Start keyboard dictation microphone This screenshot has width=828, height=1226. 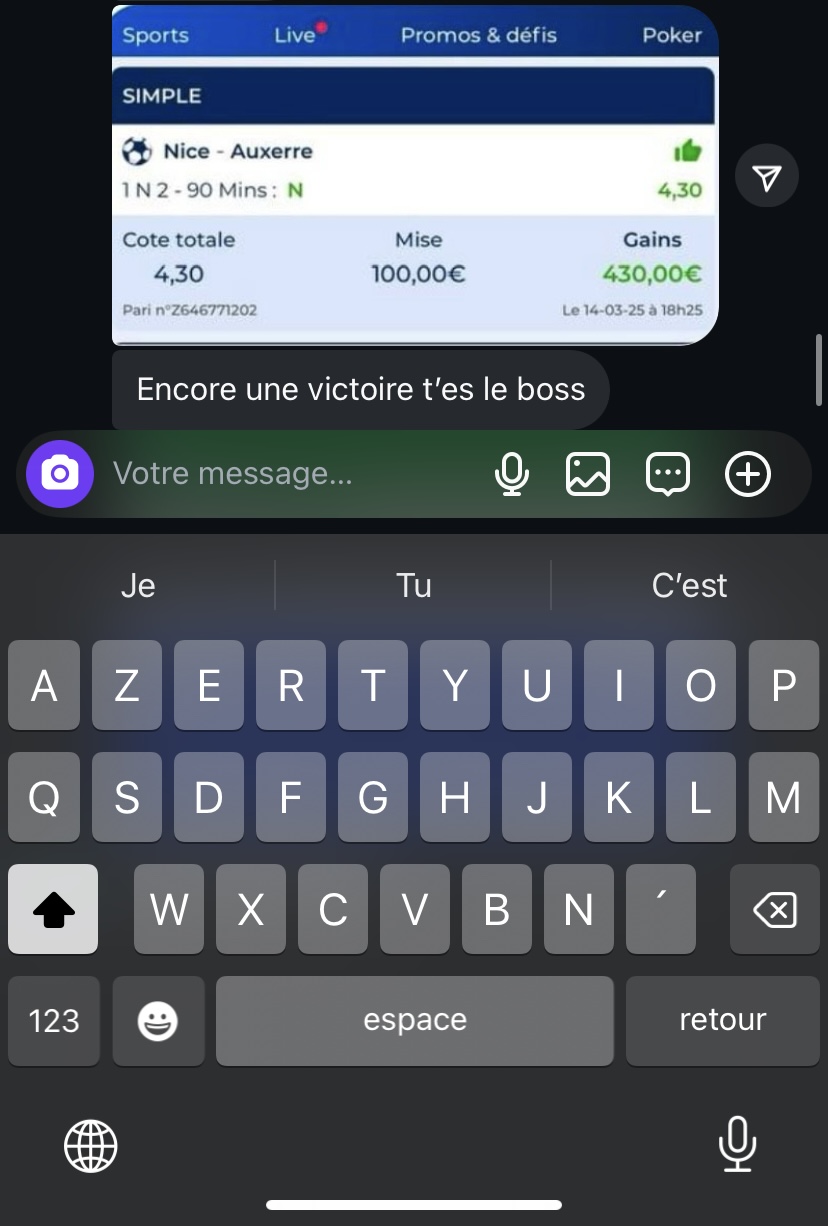tap(737, 1145)
